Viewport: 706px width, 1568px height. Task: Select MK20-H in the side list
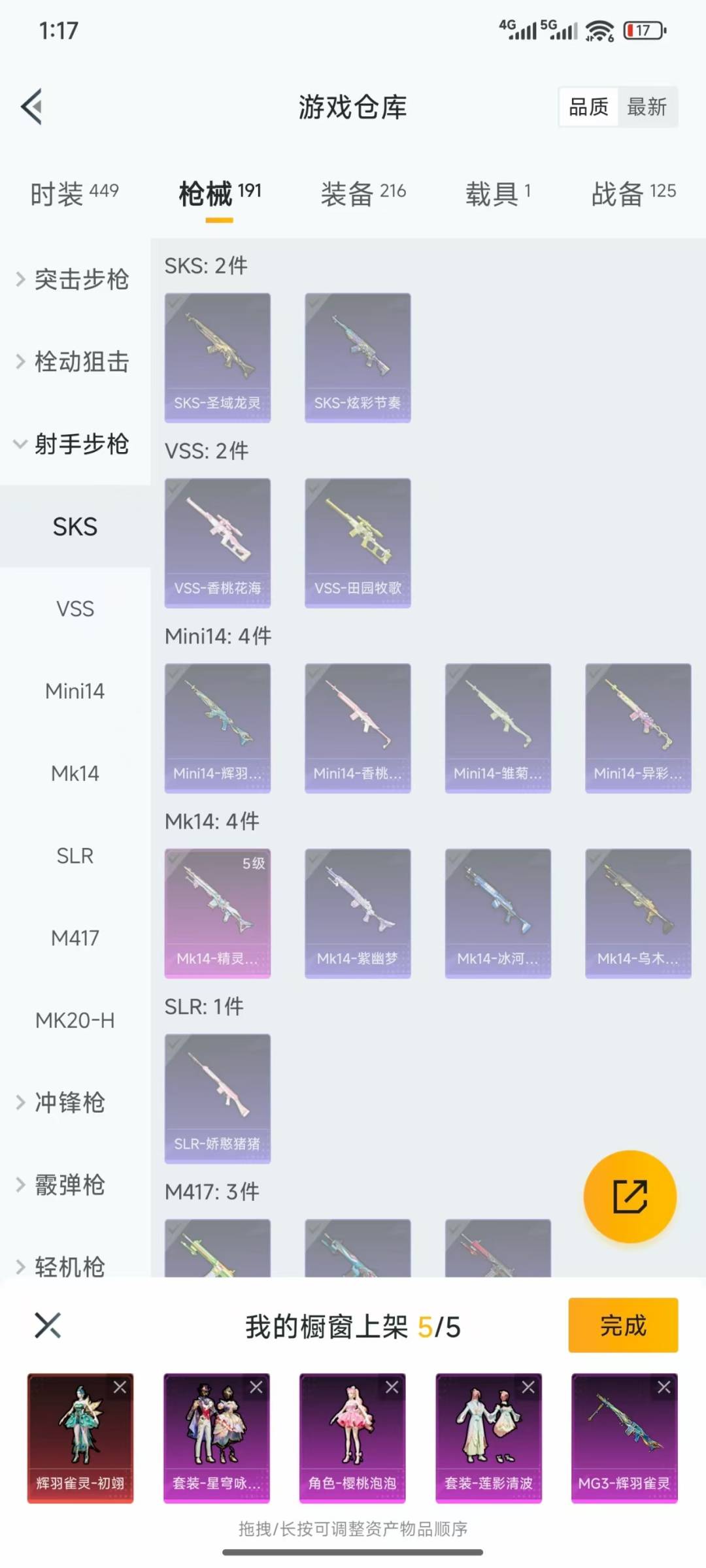click(75, 1021)
